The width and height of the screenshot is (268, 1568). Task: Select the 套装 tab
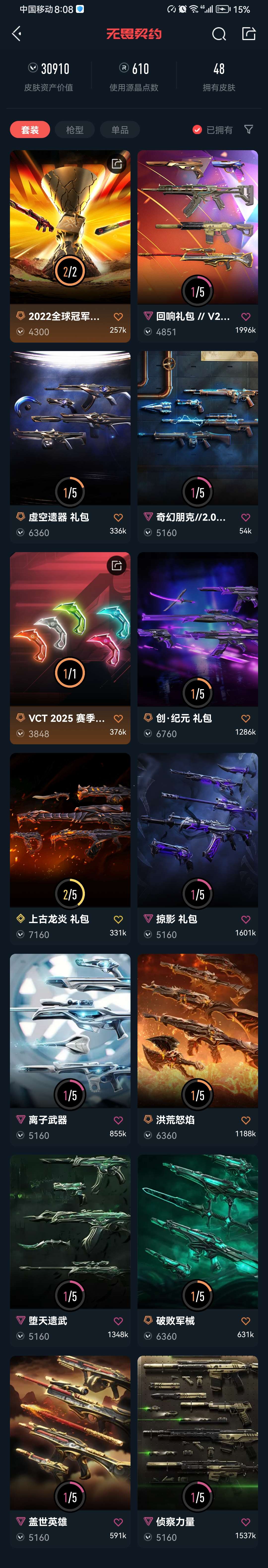coord(30,130)
